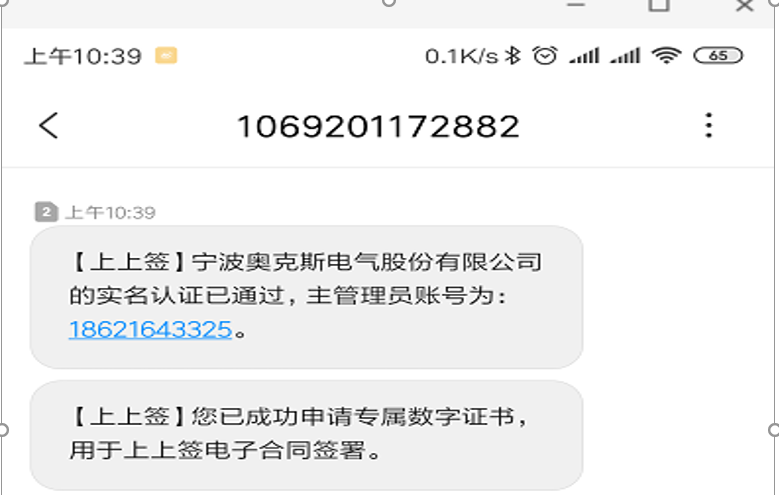Open the three-dot overflow menu

click(x=708, y=125)
